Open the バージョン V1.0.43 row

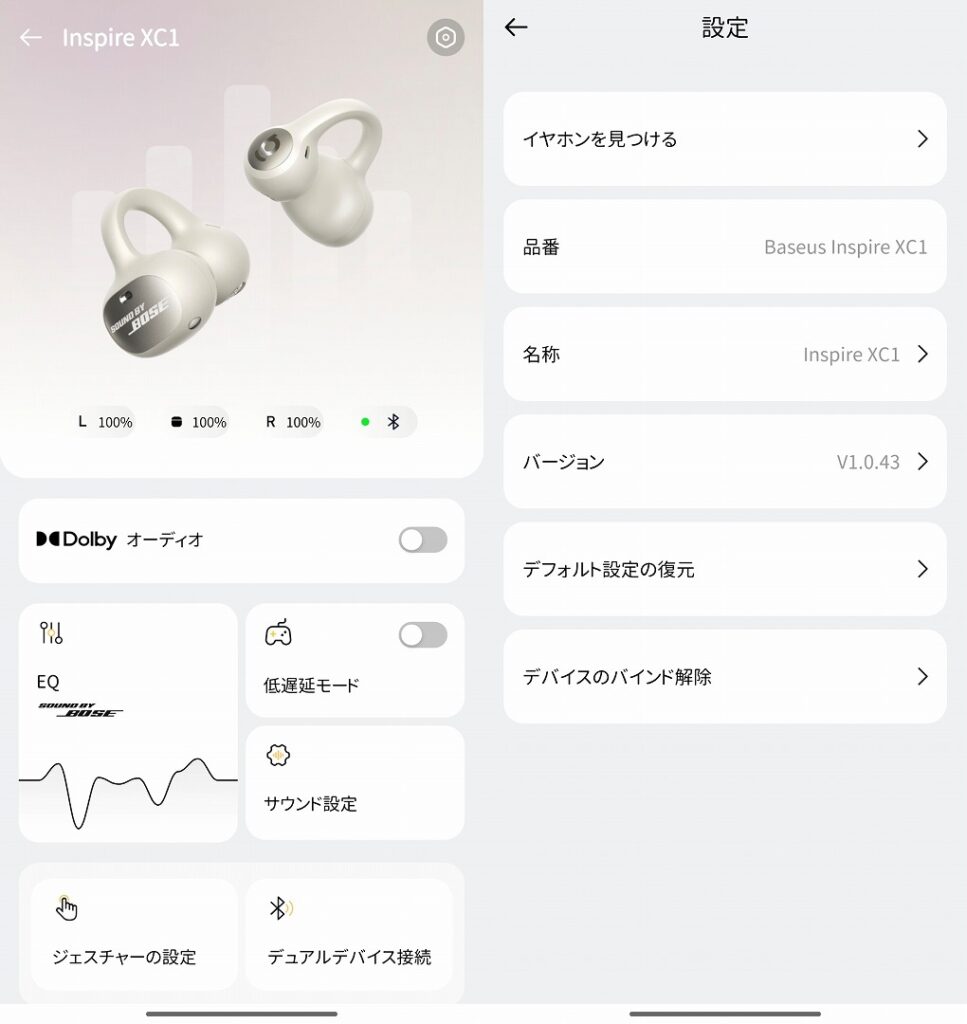pos(724,462)
